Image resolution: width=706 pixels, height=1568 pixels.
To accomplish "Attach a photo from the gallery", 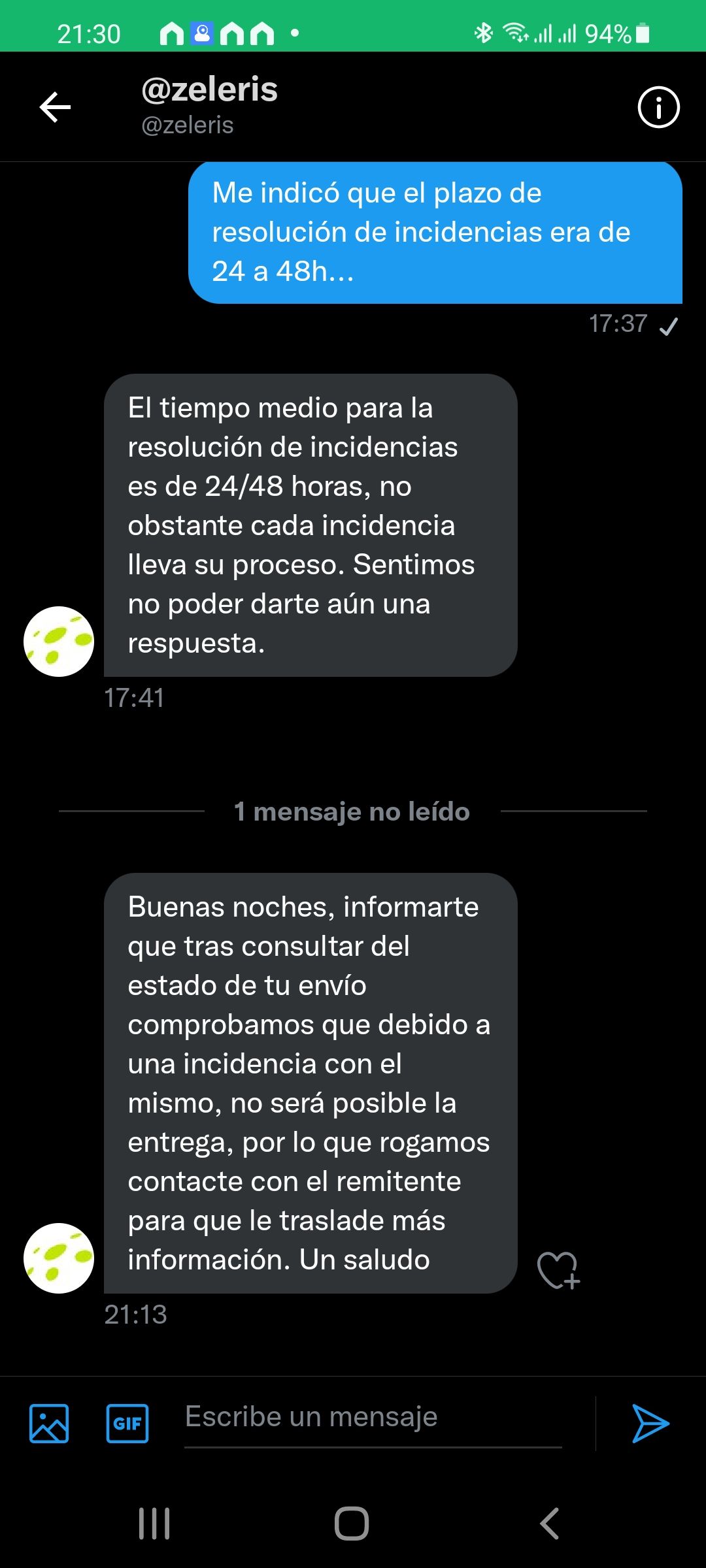I will point(49,1423).
